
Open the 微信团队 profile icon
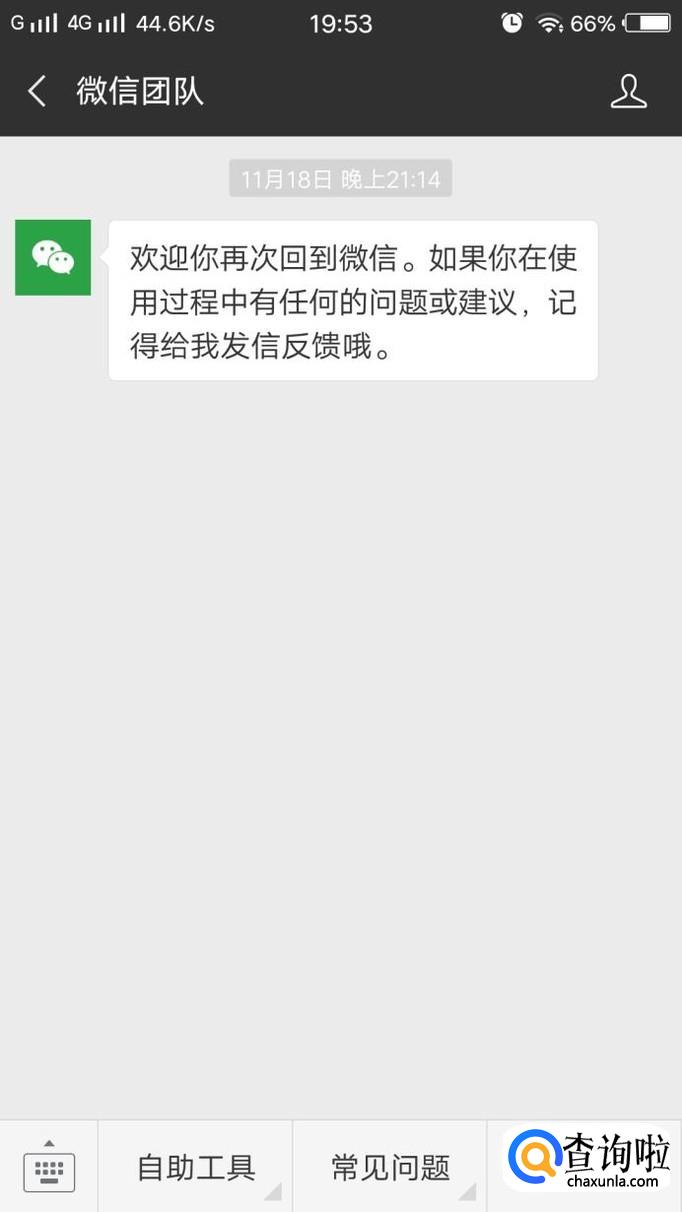click(x=628, y=92)
